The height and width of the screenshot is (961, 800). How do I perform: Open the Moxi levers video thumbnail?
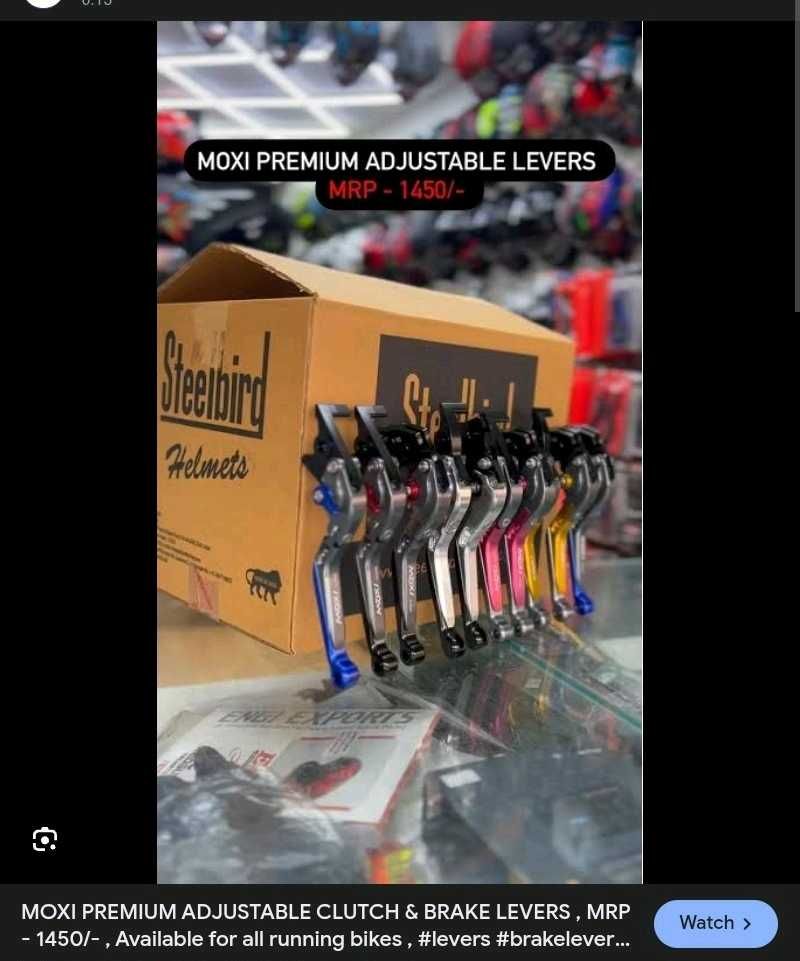[x=399, y=452]
